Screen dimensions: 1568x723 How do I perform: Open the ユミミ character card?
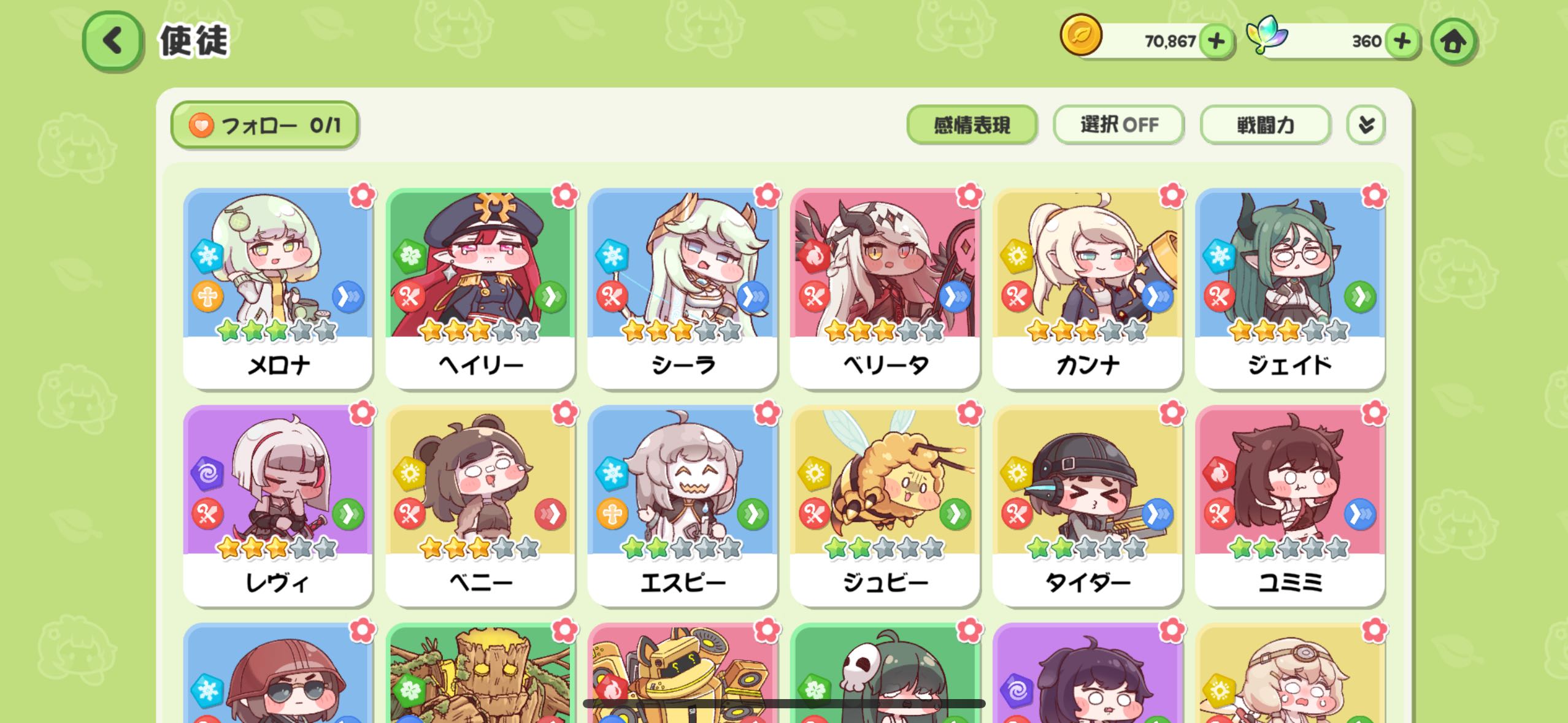pyautogui.click(x=1289, y=506)
